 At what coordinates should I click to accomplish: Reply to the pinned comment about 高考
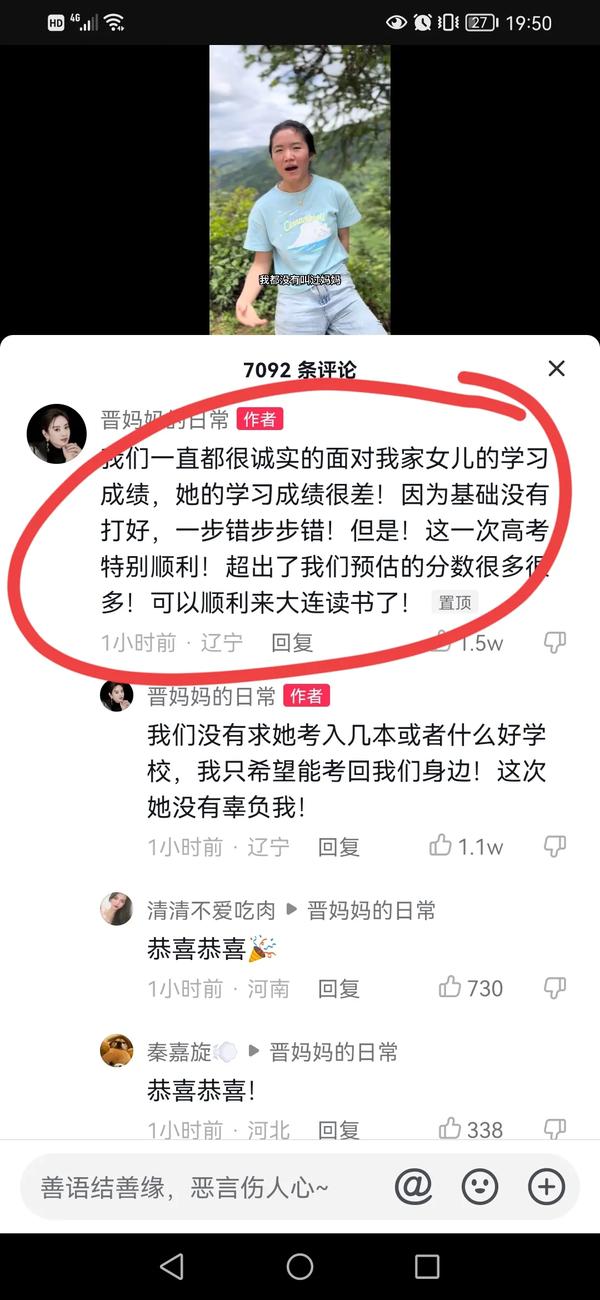coord(292,642)
